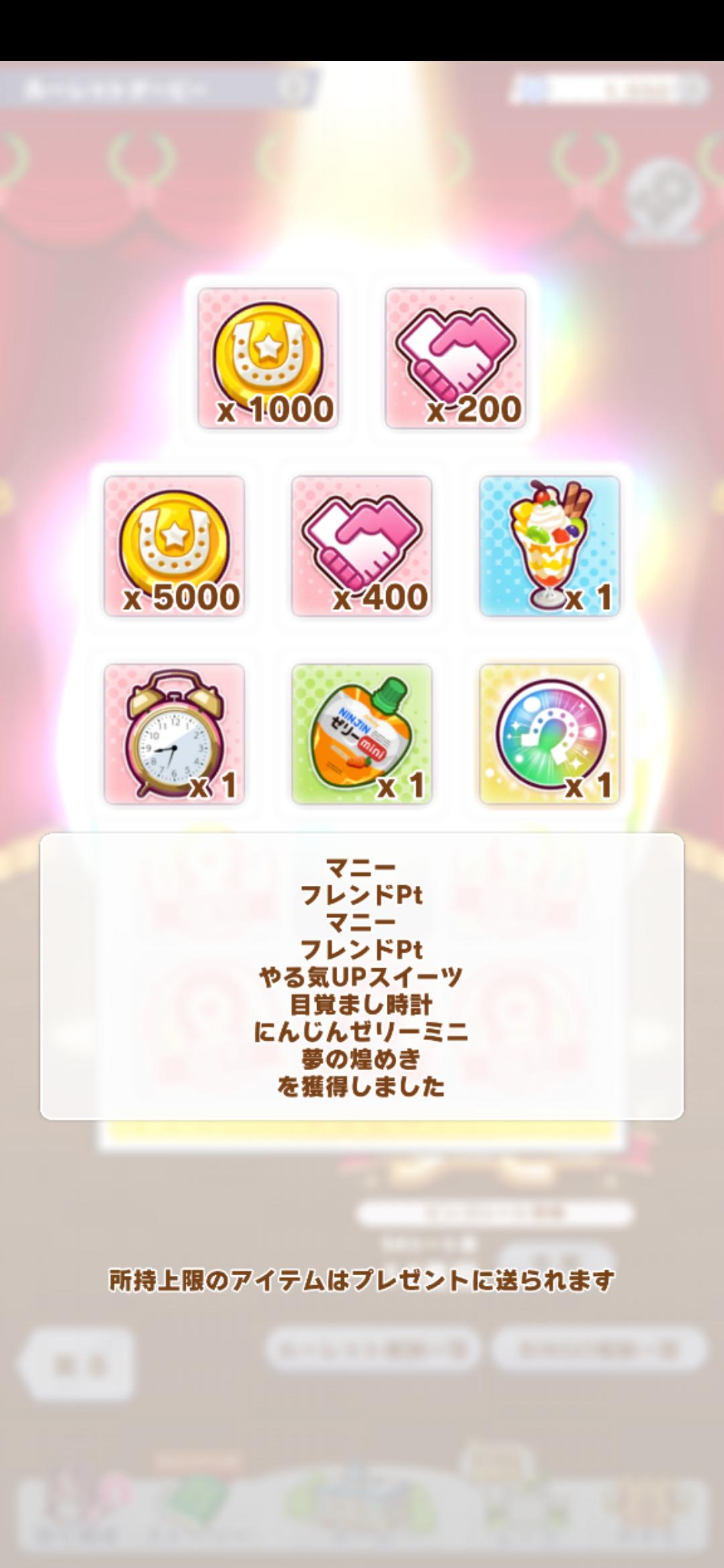Screen dimensions: 724x1568
Task: Tap the alarm clock item tile
Action: [174, 733]
